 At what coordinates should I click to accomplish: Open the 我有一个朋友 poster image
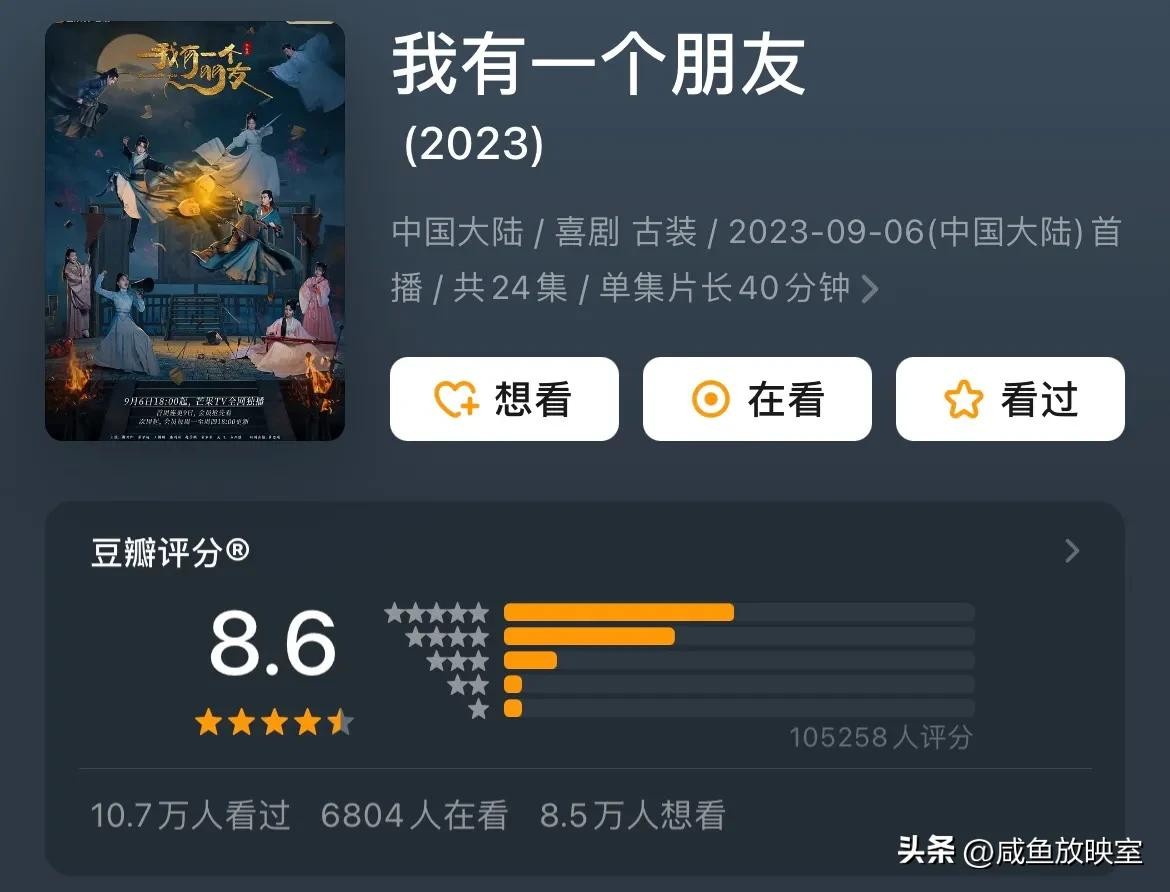coord(195,231)
